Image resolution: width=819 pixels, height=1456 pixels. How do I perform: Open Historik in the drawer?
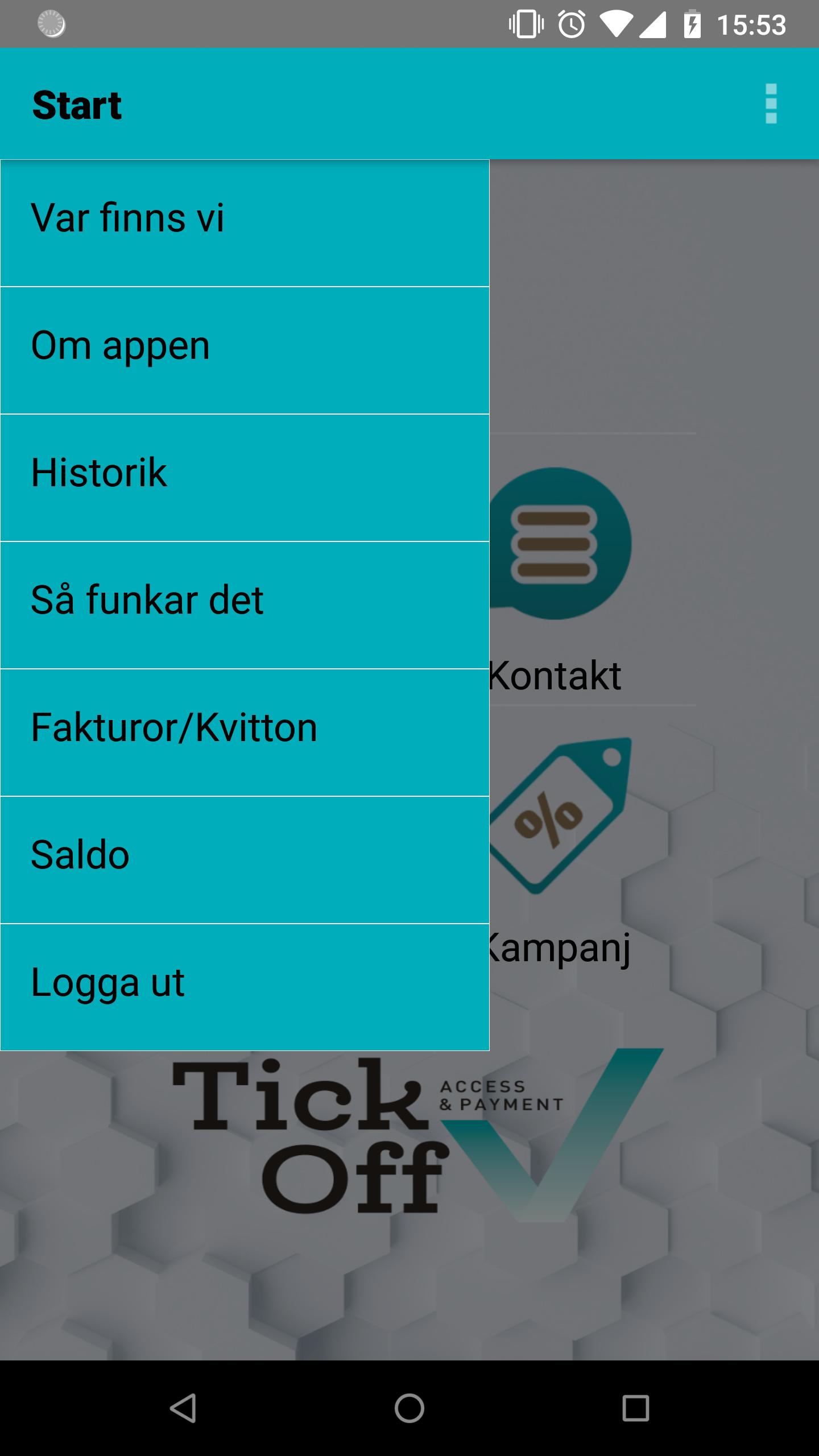pos(245,478)
